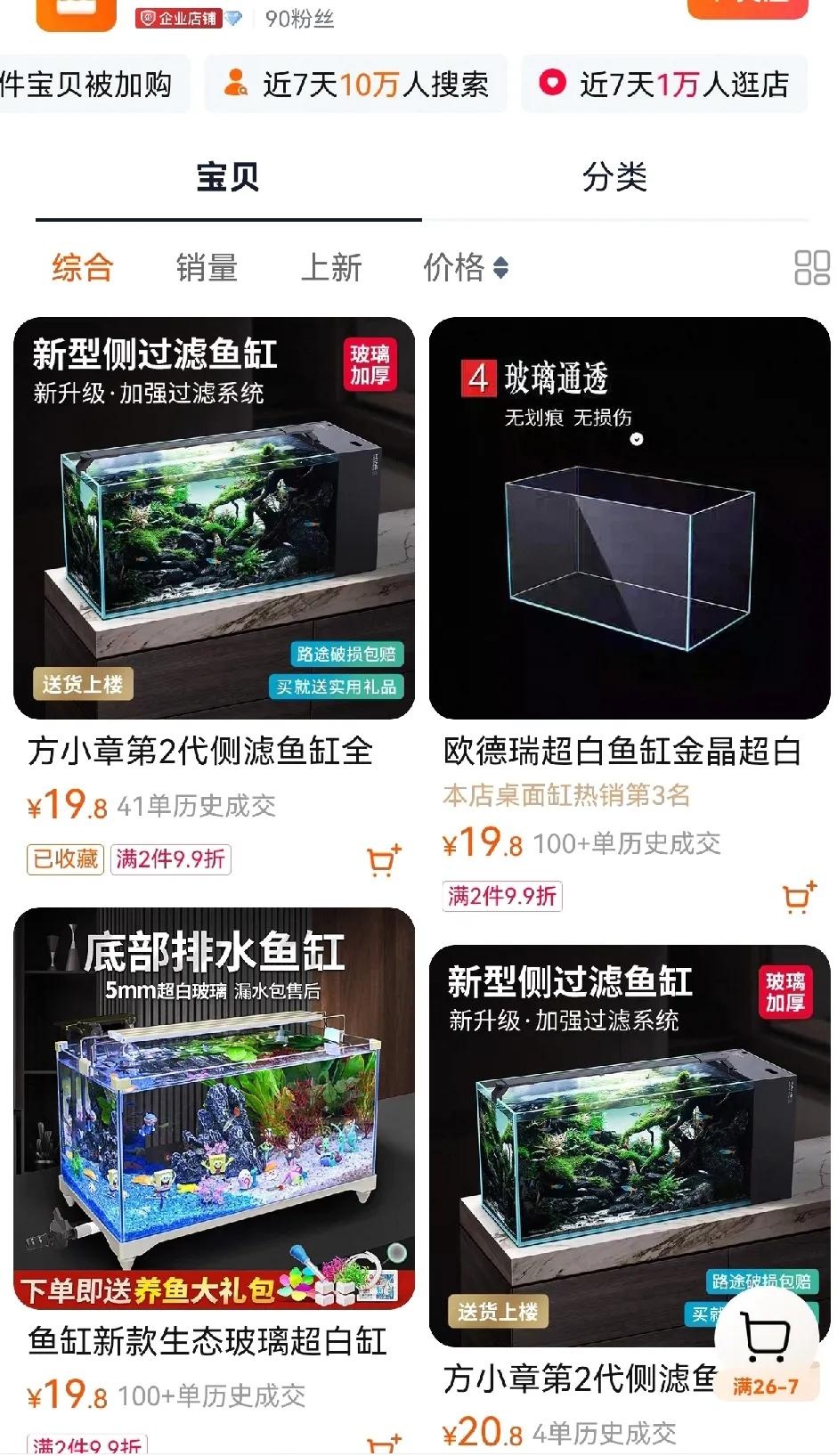Sort products by 上新

(x=331, y=267)
